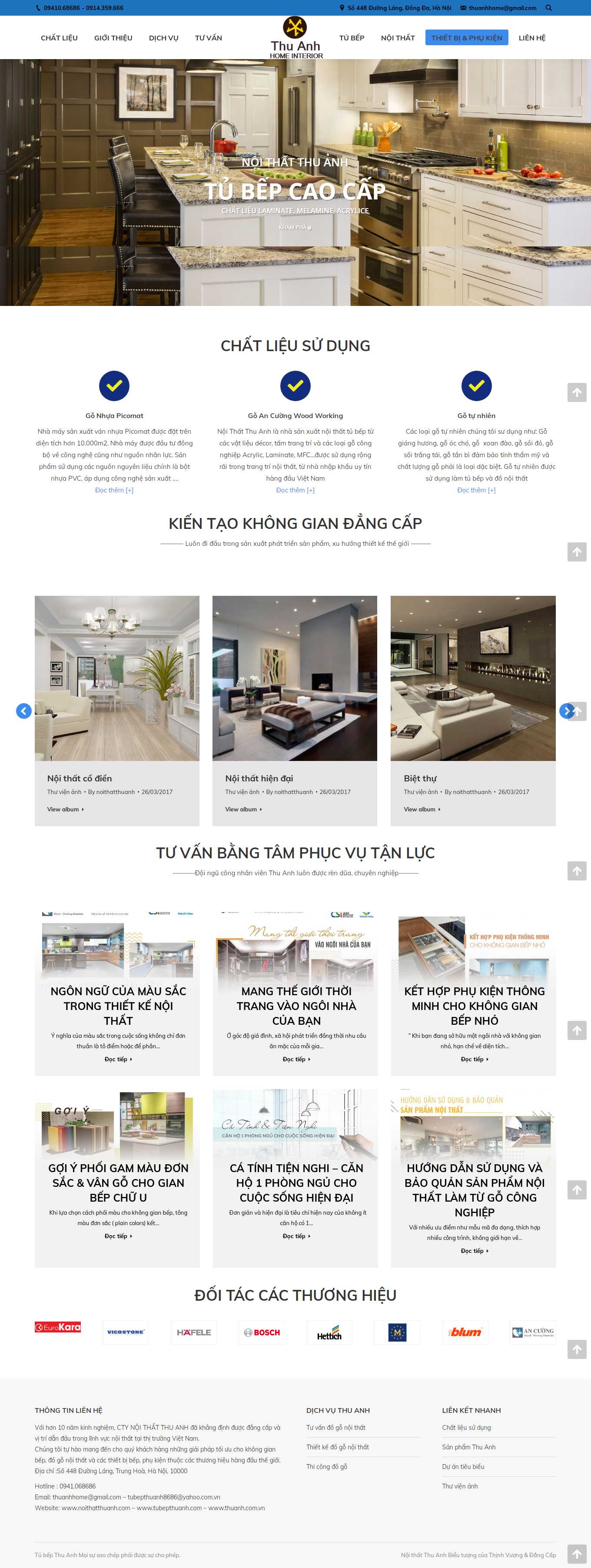Show previous gallery slide
591x1568 pixels.
[24, 711]
